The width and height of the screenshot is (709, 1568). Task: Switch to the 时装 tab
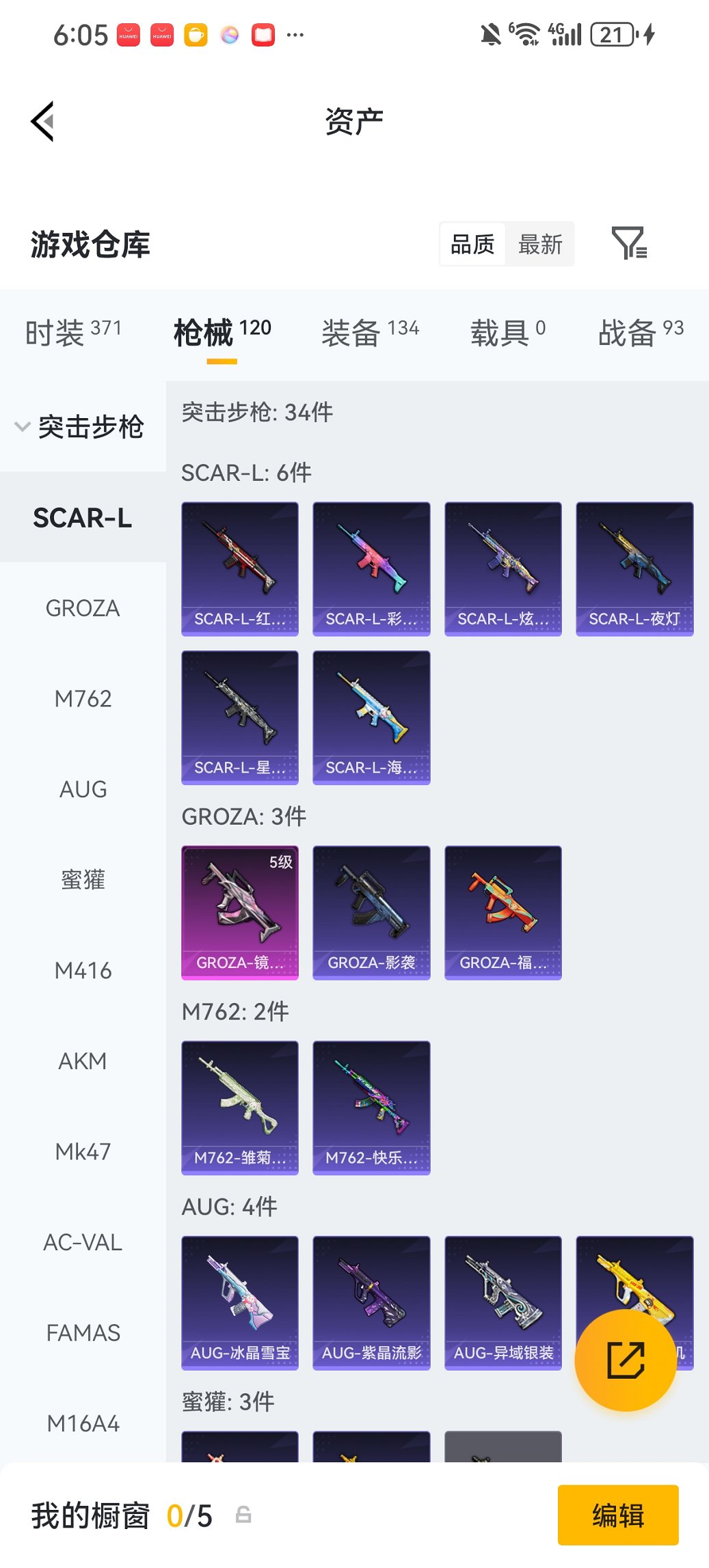tap(73, 333)
